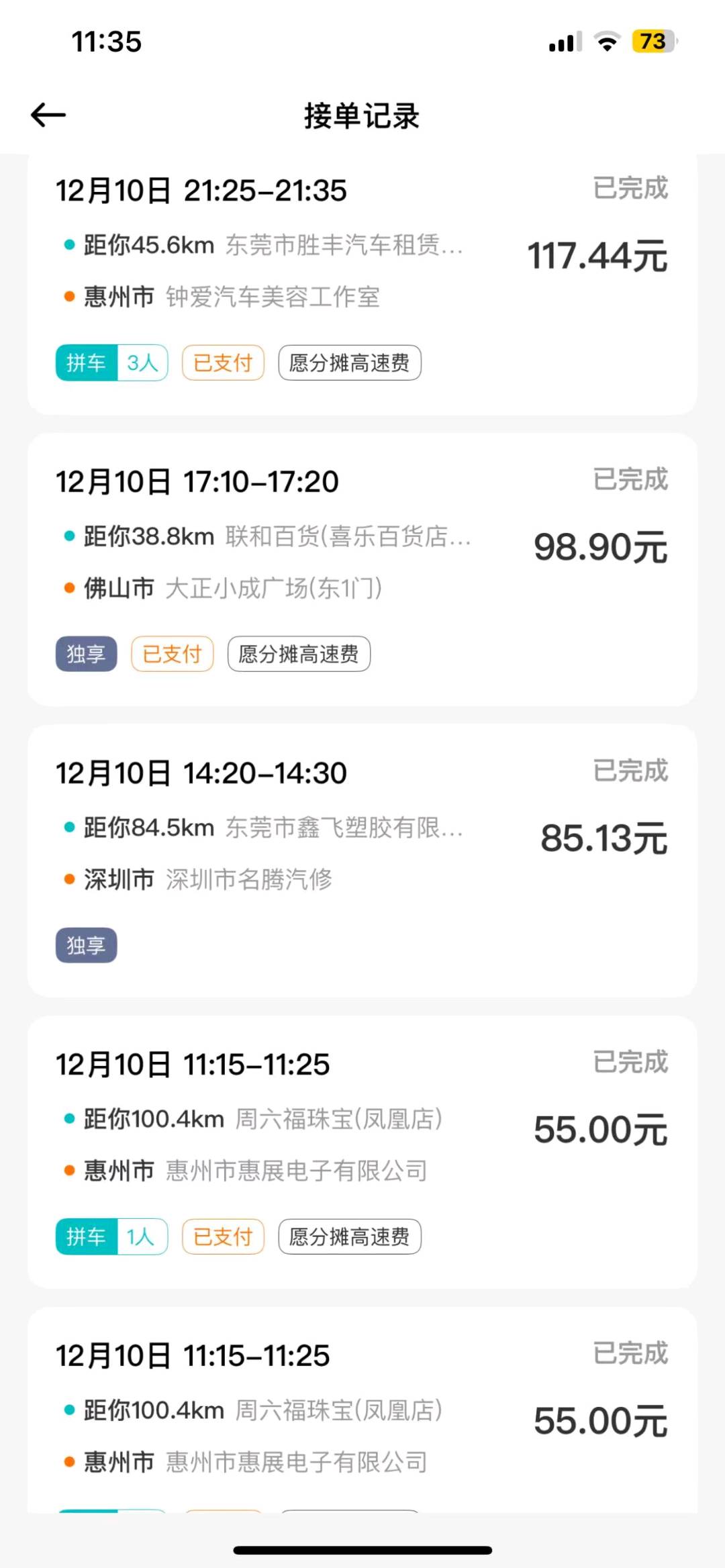The height and width of the screenshot is (1568, 725).
Task: Toggle 愿分摊高速费 on the 98.90元 order
Action: (298, 653)
